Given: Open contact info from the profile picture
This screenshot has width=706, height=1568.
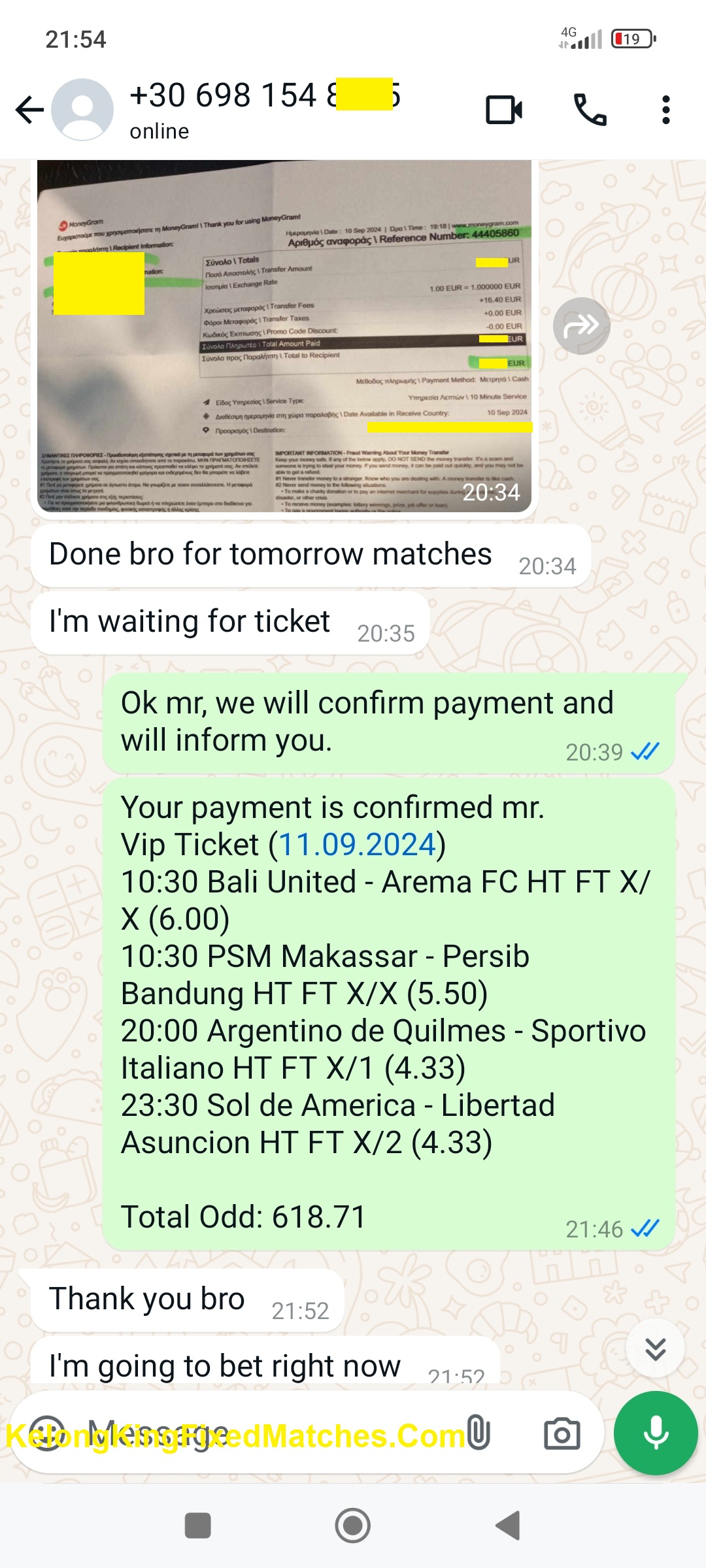Looking at the screenshot, I should pos(82,110).
